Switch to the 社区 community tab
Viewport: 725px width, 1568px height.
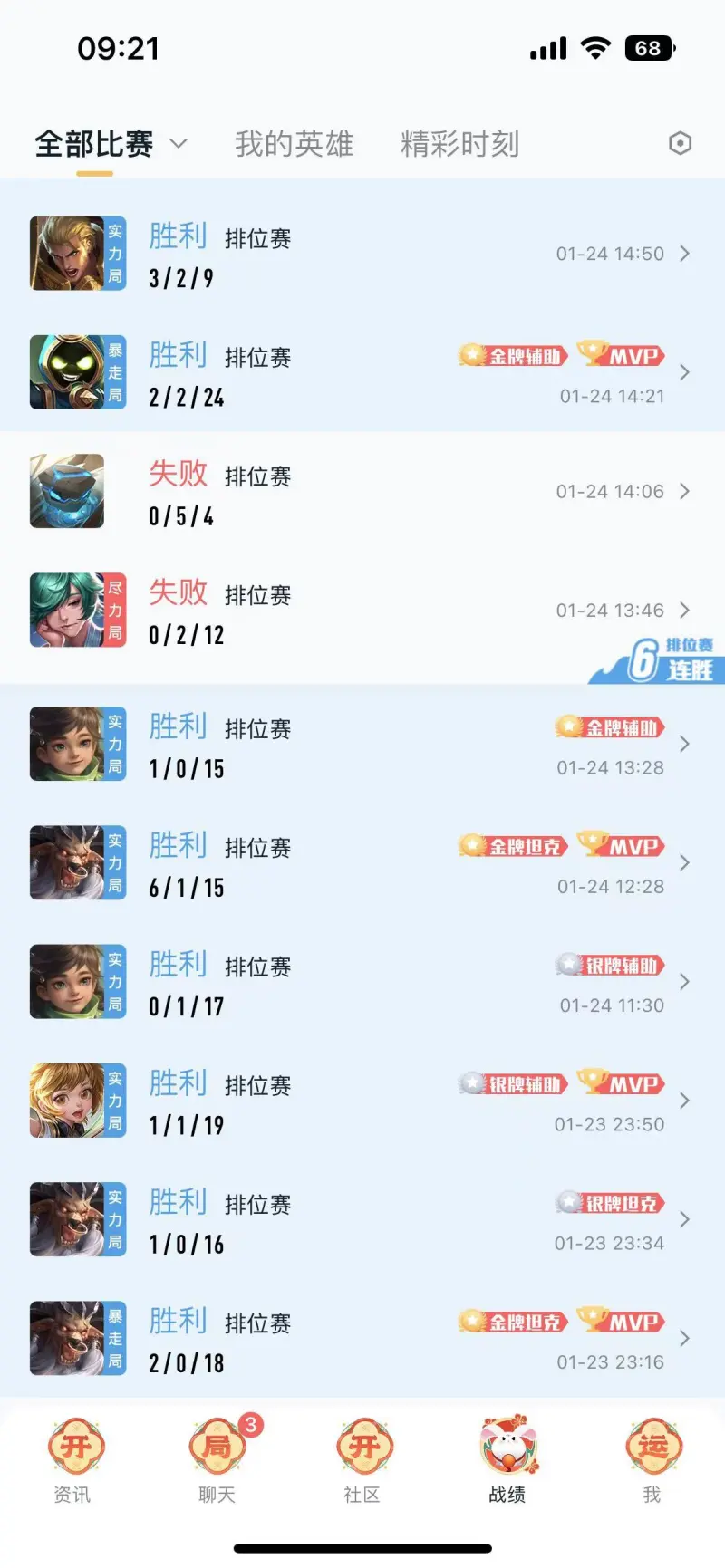[x=362, y=1460]
